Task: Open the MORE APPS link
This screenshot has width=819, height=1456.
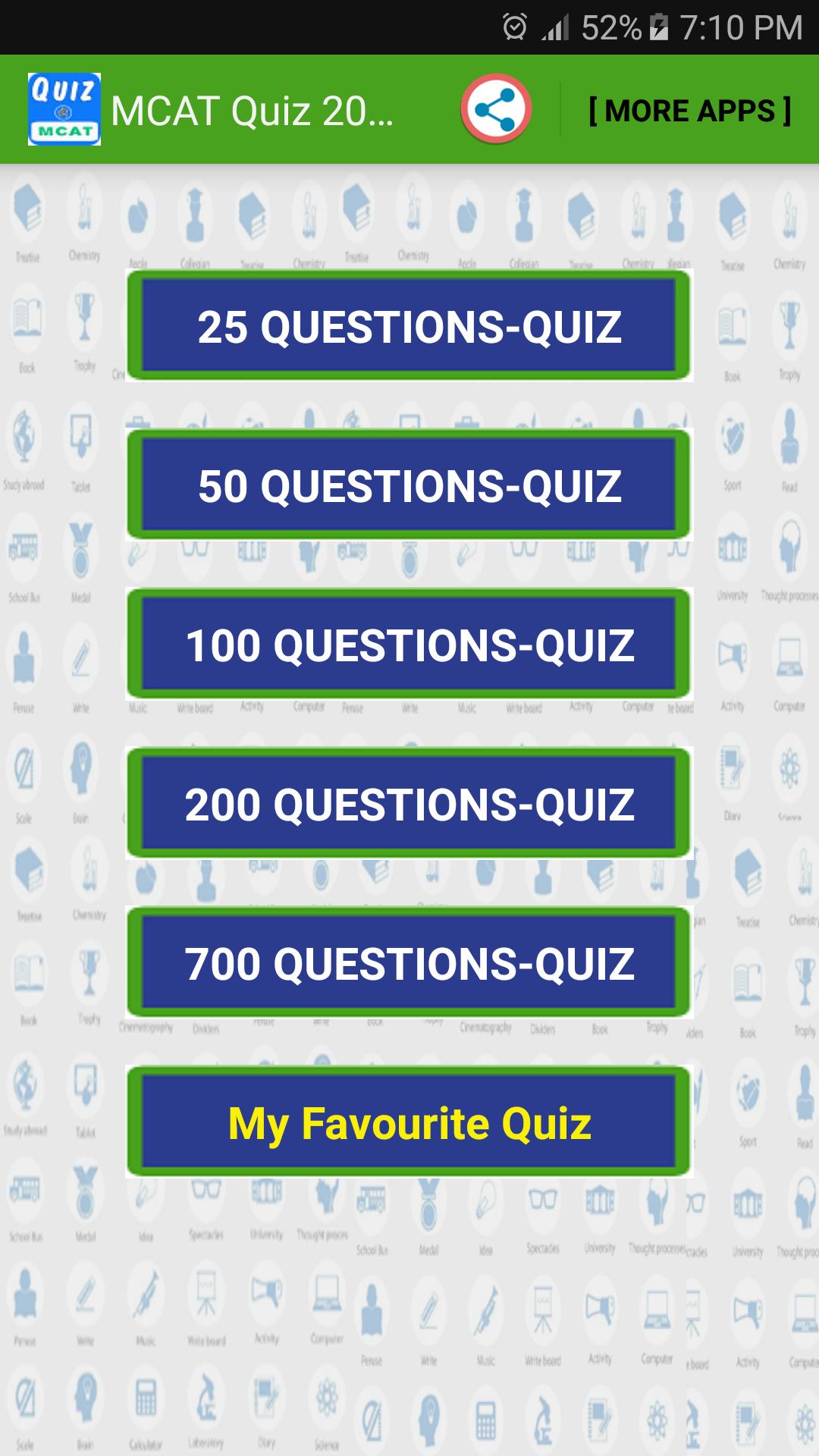Action: point(689,111)
